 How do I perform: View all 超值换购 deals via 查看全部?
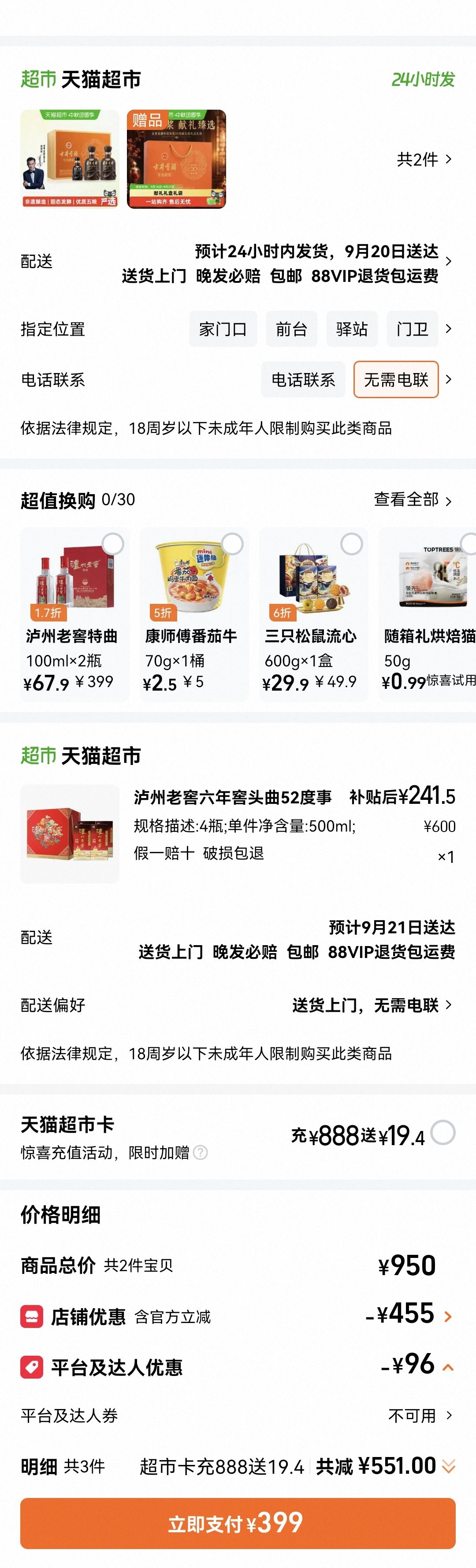tap(413, 500)
